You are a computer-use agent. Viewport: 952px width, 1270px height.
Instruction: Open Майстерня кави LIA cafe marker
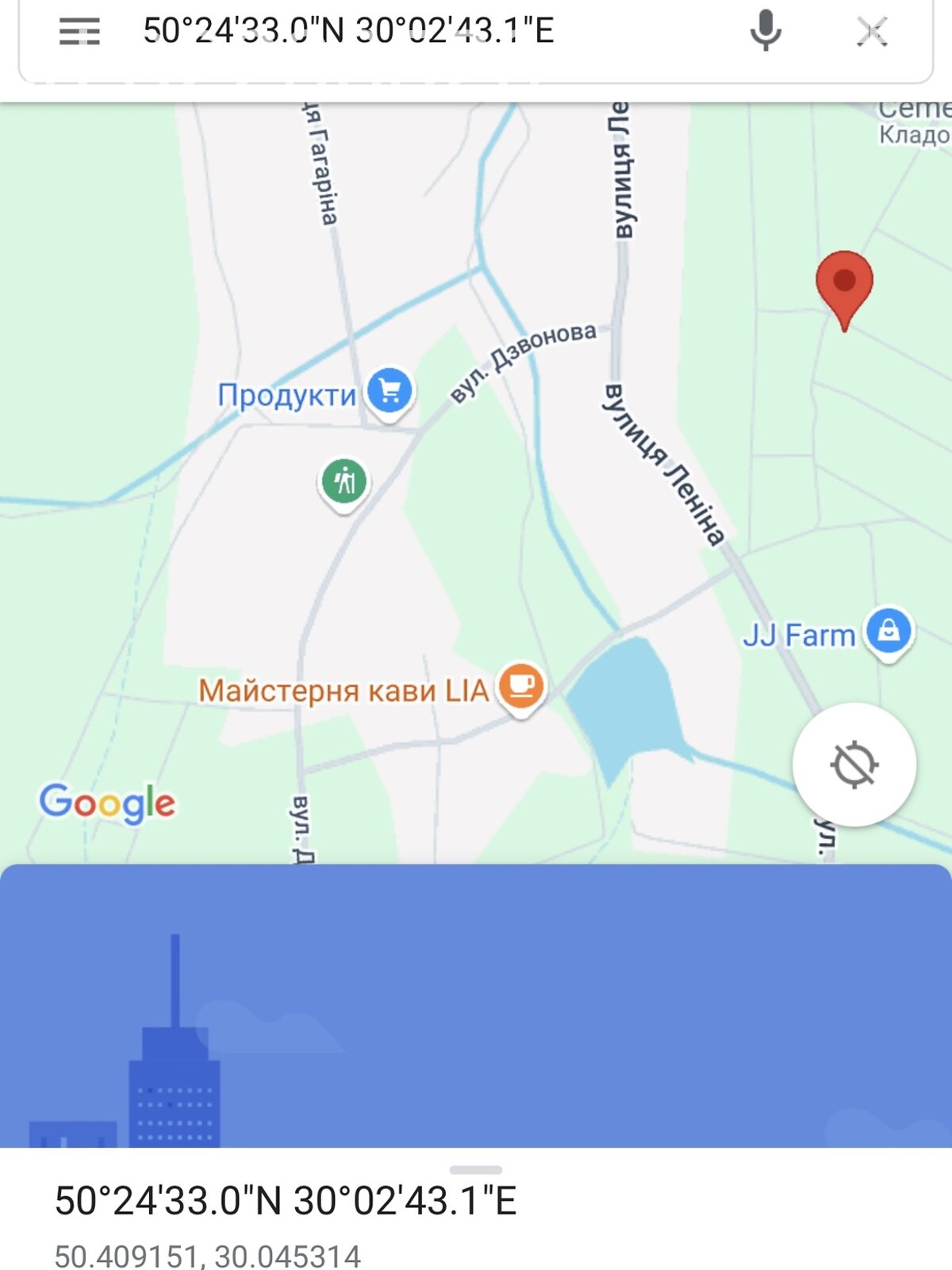click(521, 685)
